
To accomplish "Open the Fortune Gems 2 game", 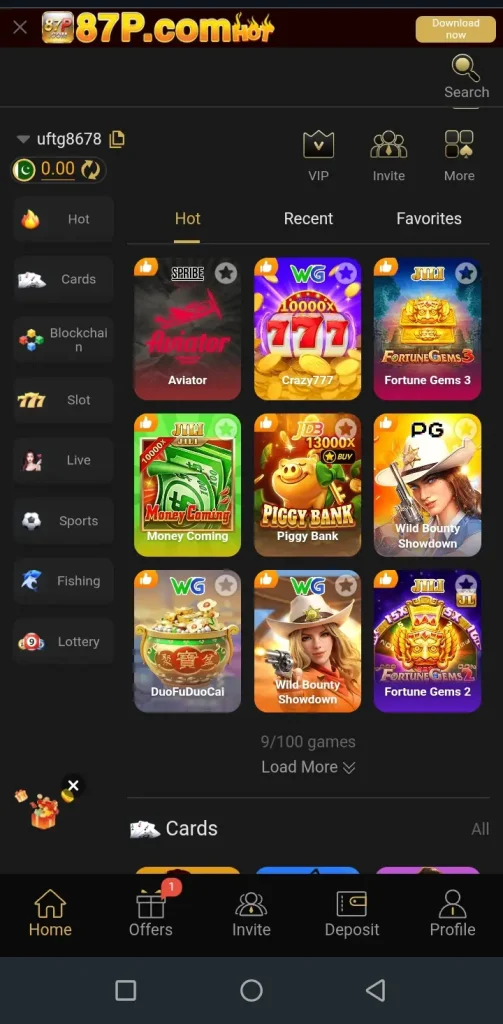I will (427, 641).
